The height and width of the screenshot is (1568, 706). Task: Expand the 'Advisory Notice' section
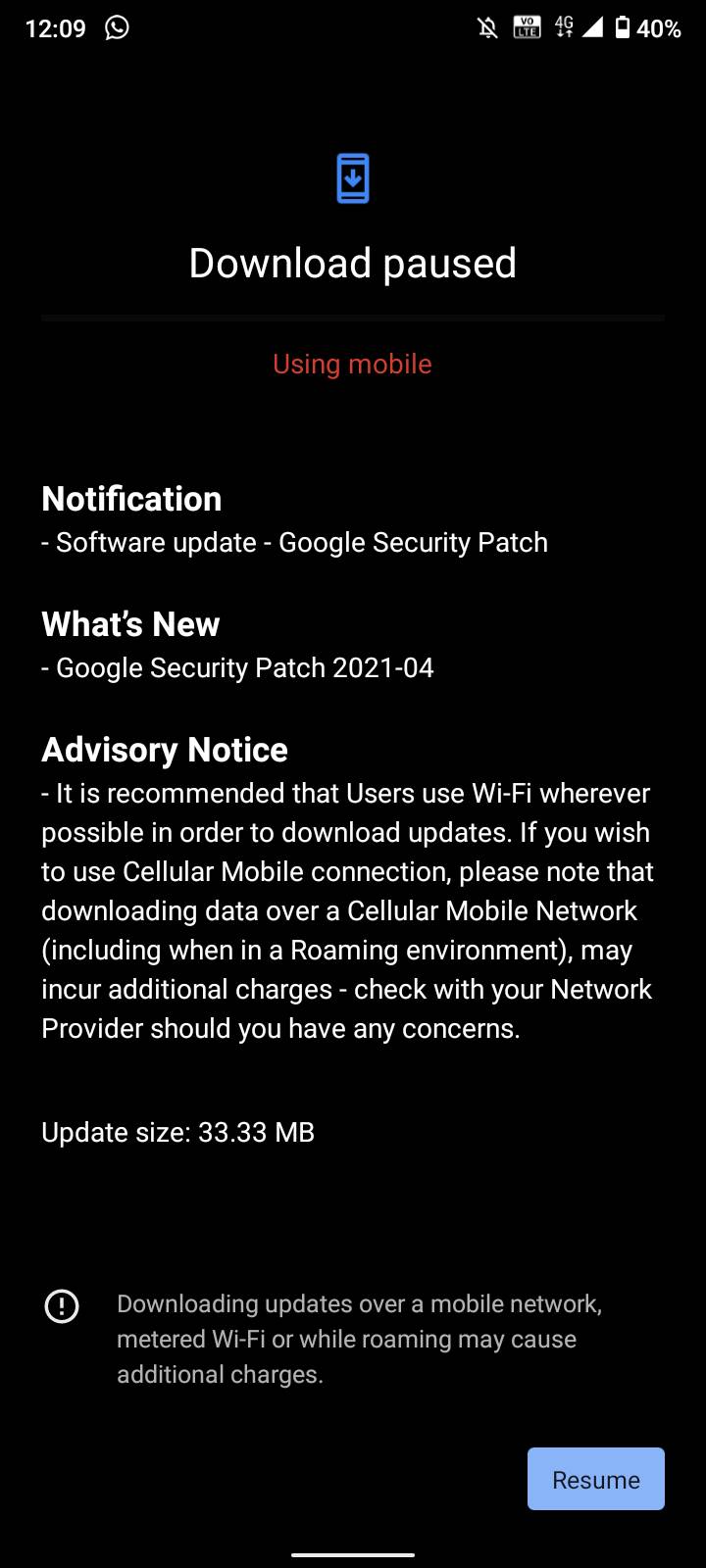pyautogui.click(x=164, y=749)
